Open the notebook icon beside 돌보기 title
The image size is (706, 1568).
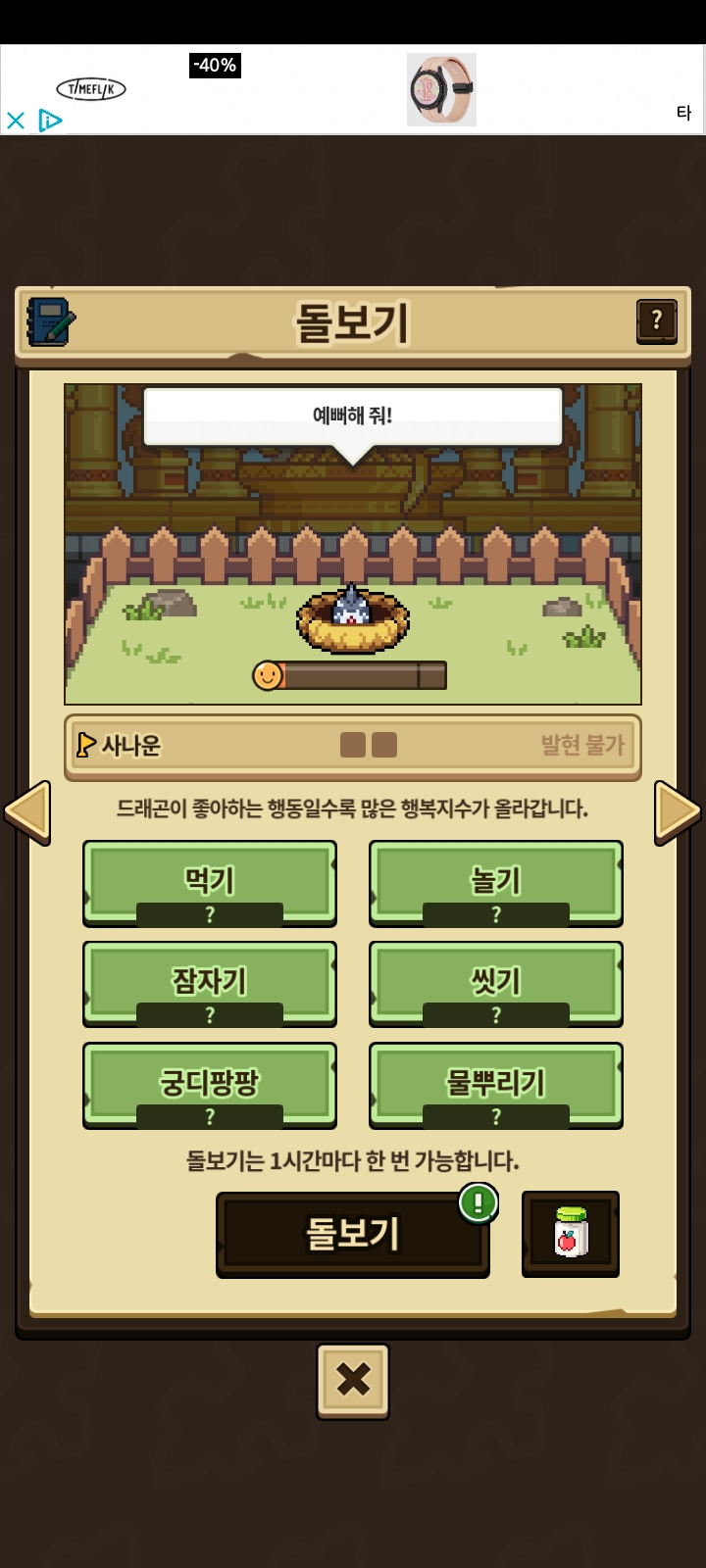[51, 321]
